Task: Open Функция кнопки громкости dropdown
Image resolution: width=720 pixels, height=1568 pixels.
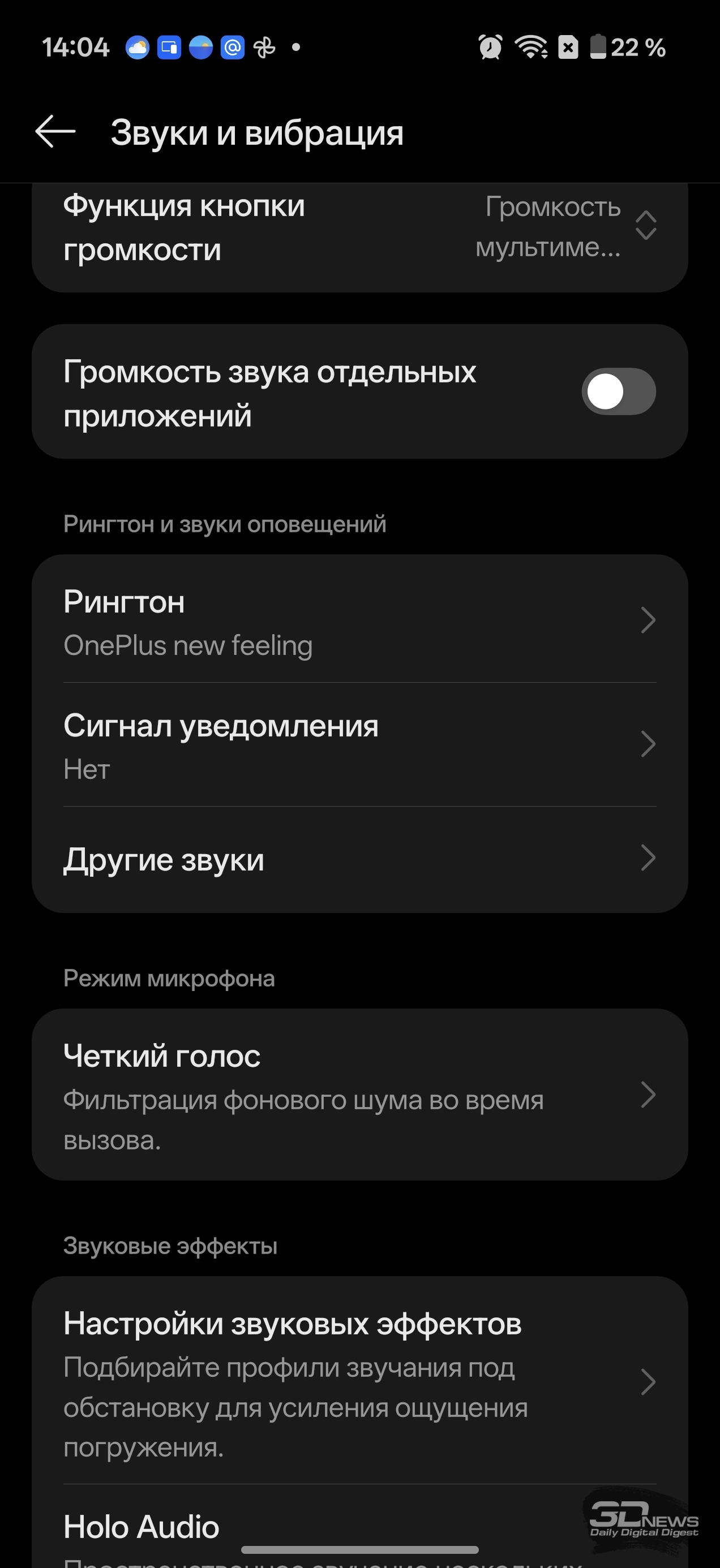Action: (359, 227)
